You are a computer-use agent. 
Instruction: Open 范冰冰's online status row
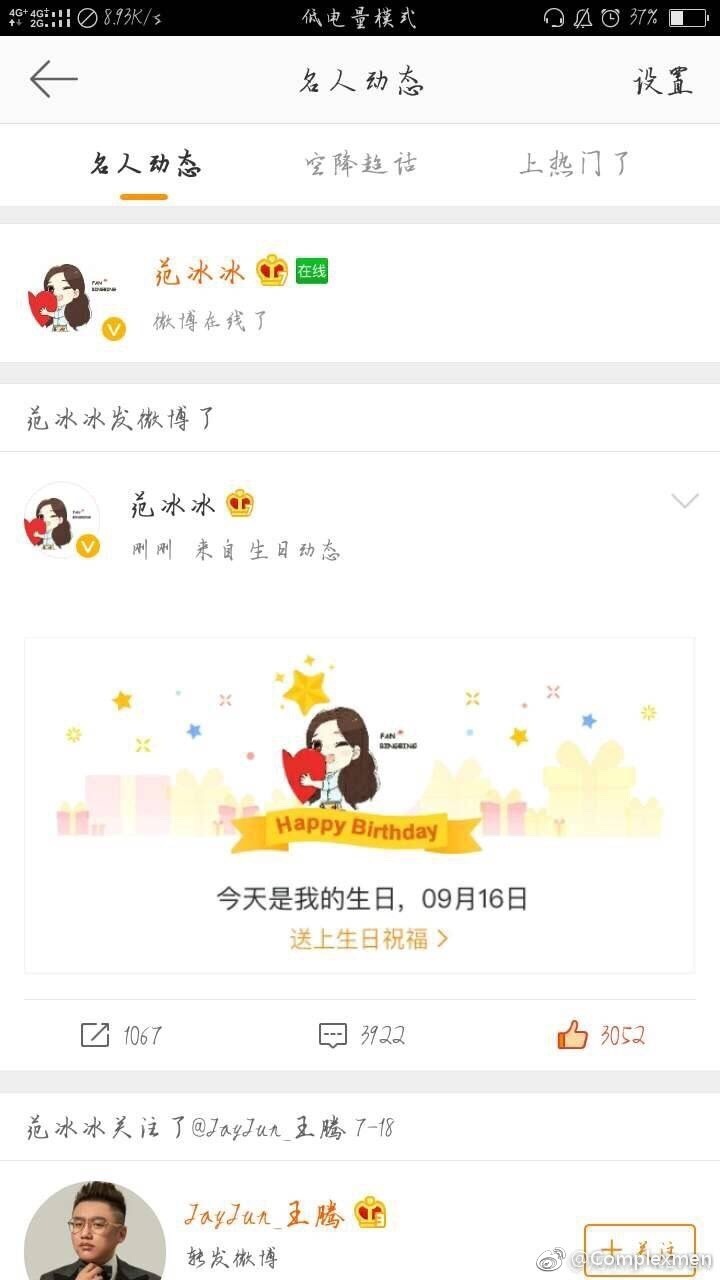(360, 294)
